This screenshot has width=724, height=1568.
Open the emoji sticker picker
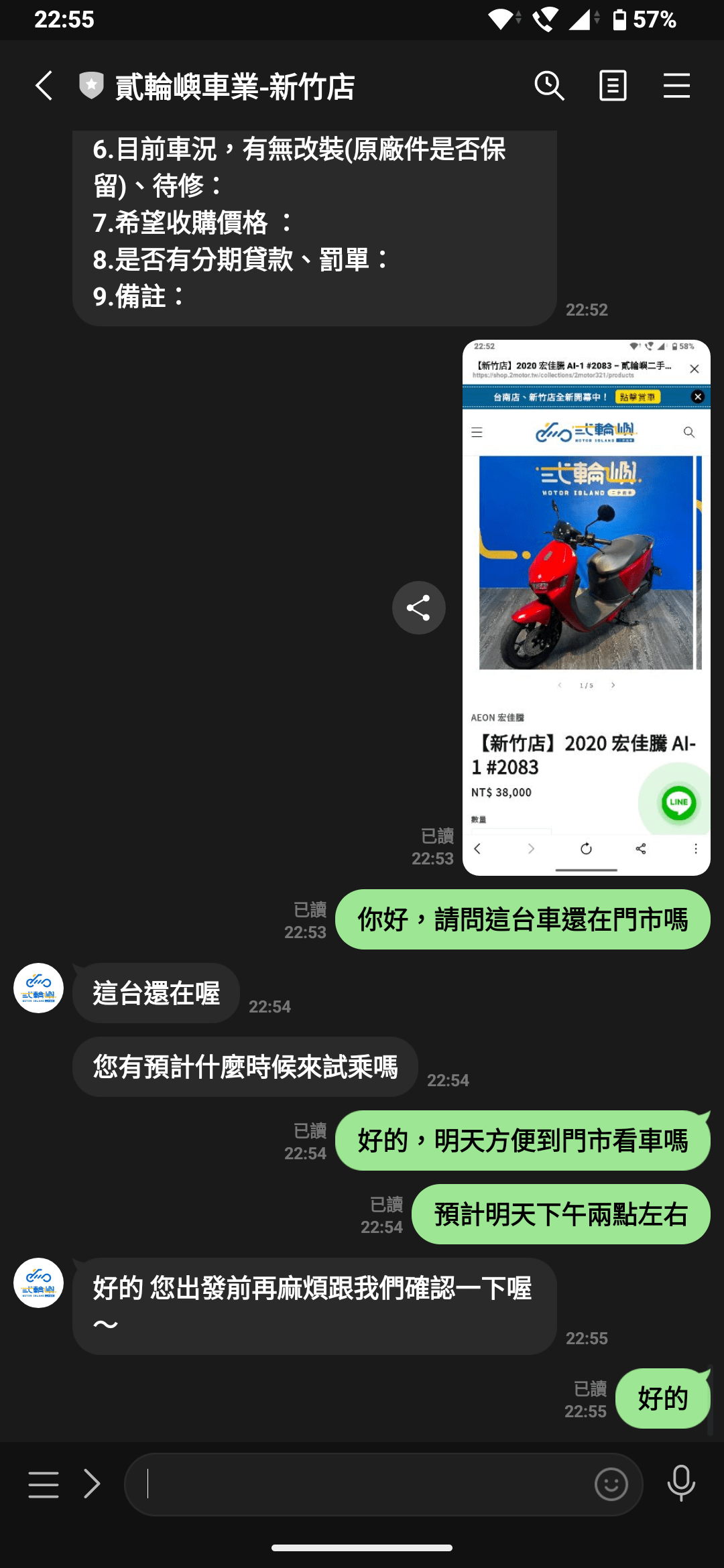click(x=611, y=1484)
